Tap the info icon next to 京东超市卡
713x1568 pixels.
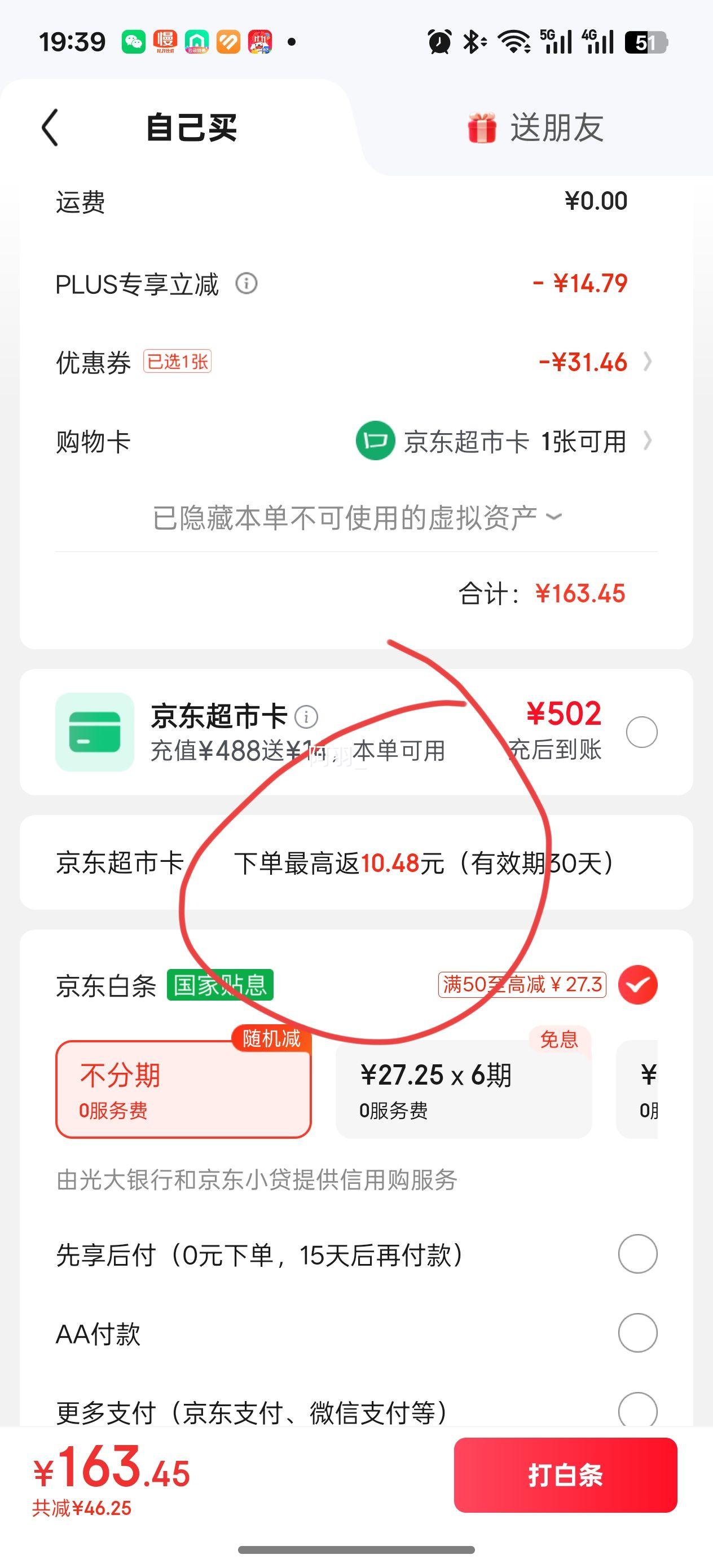[x=307, y=718]
